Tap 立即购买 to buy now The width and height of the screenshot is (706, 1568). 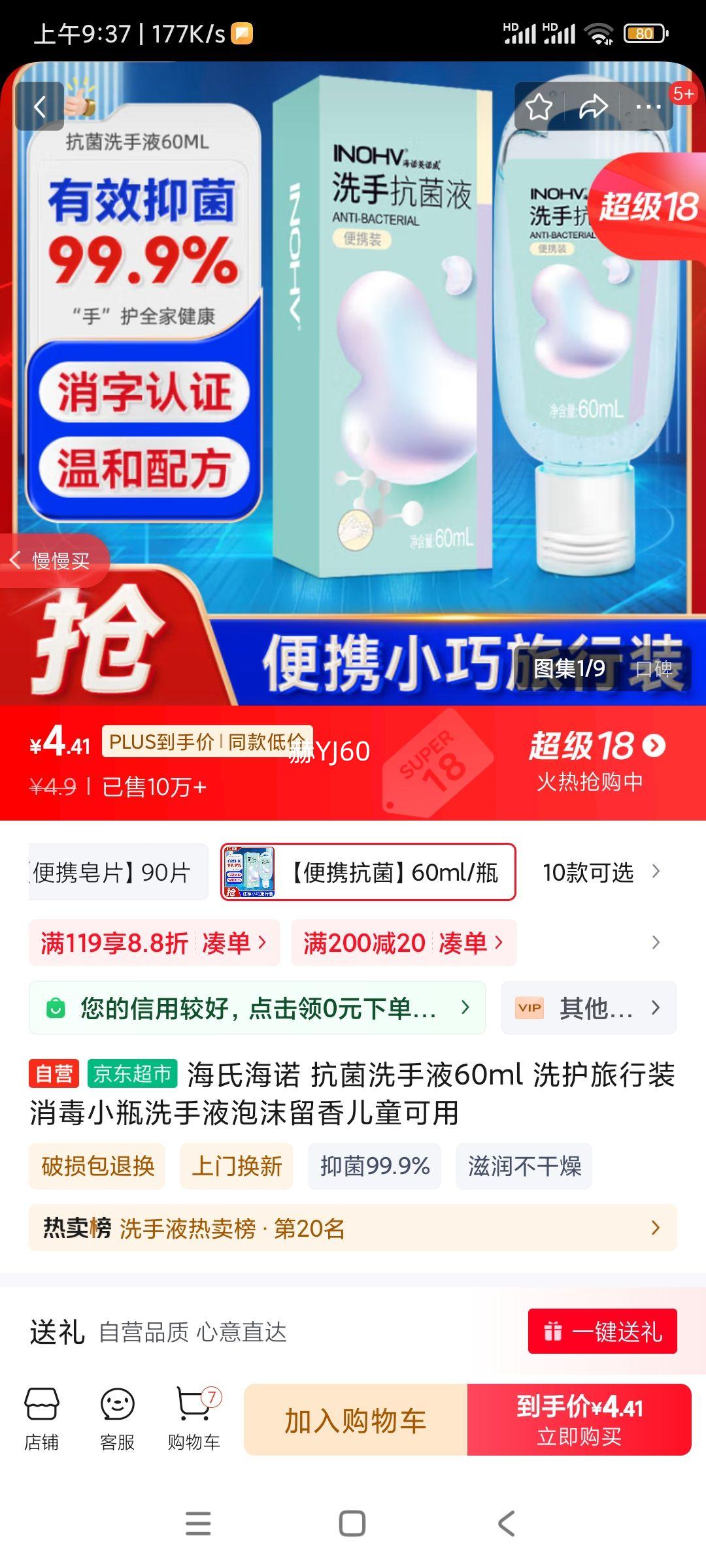(581, 1419)
